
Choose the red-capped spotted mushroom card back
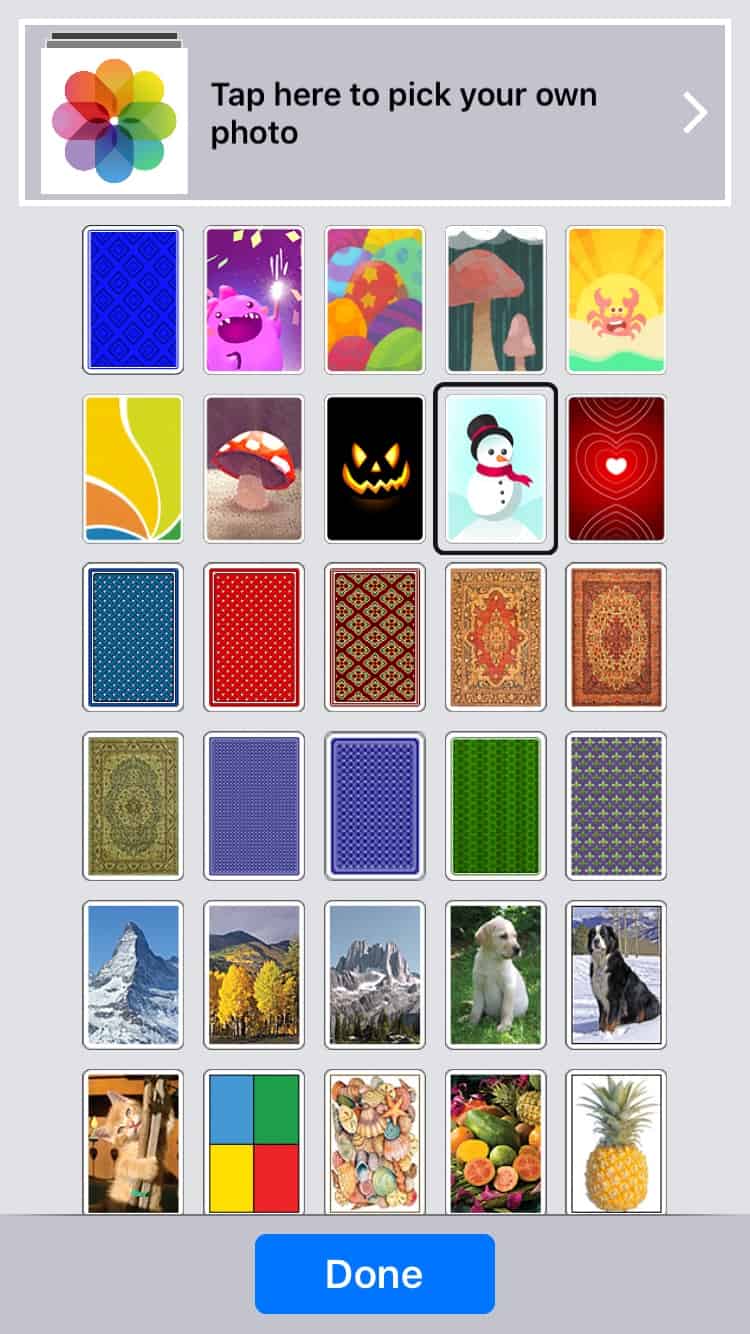(x=254, y=468)
